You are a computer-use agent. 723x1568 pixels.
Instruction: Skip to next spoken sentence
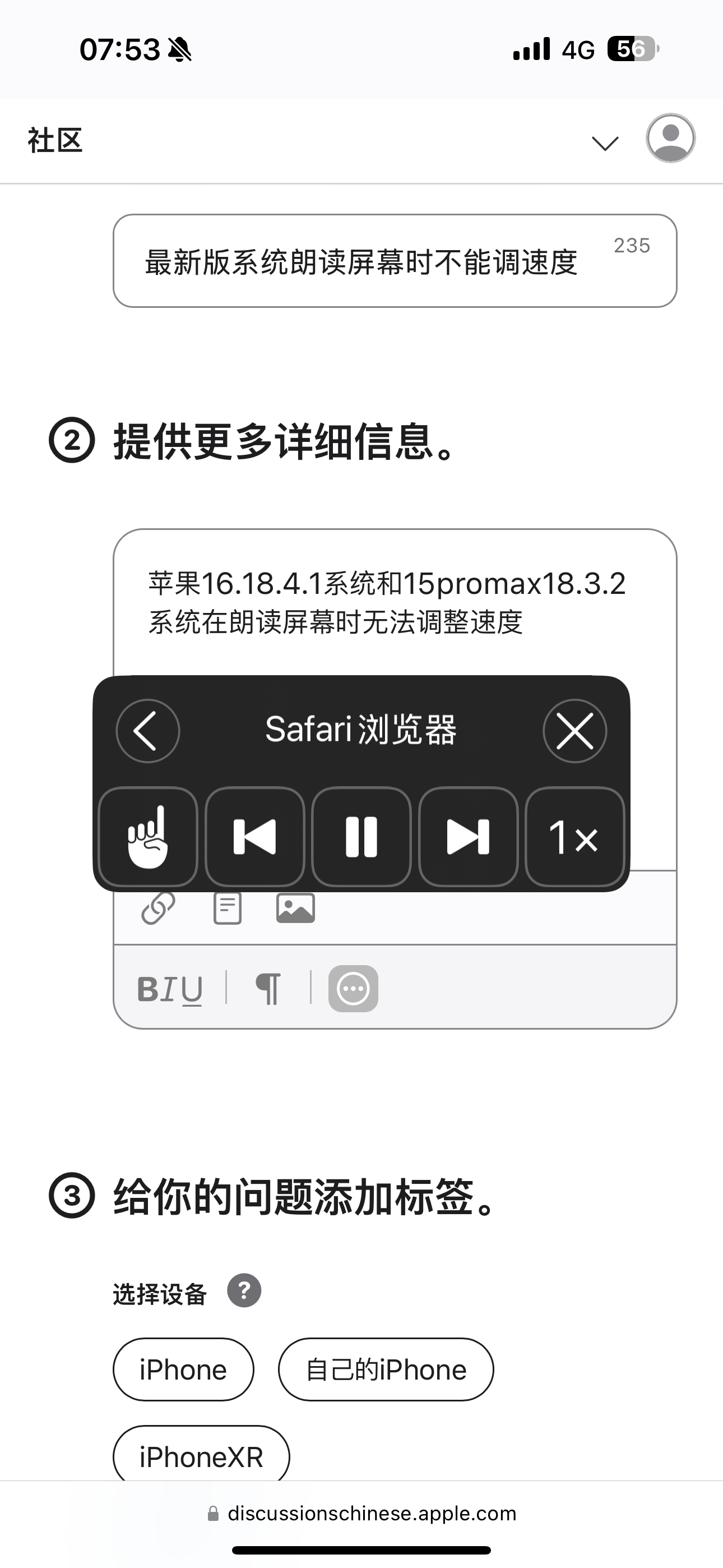[x=468, y=837]
